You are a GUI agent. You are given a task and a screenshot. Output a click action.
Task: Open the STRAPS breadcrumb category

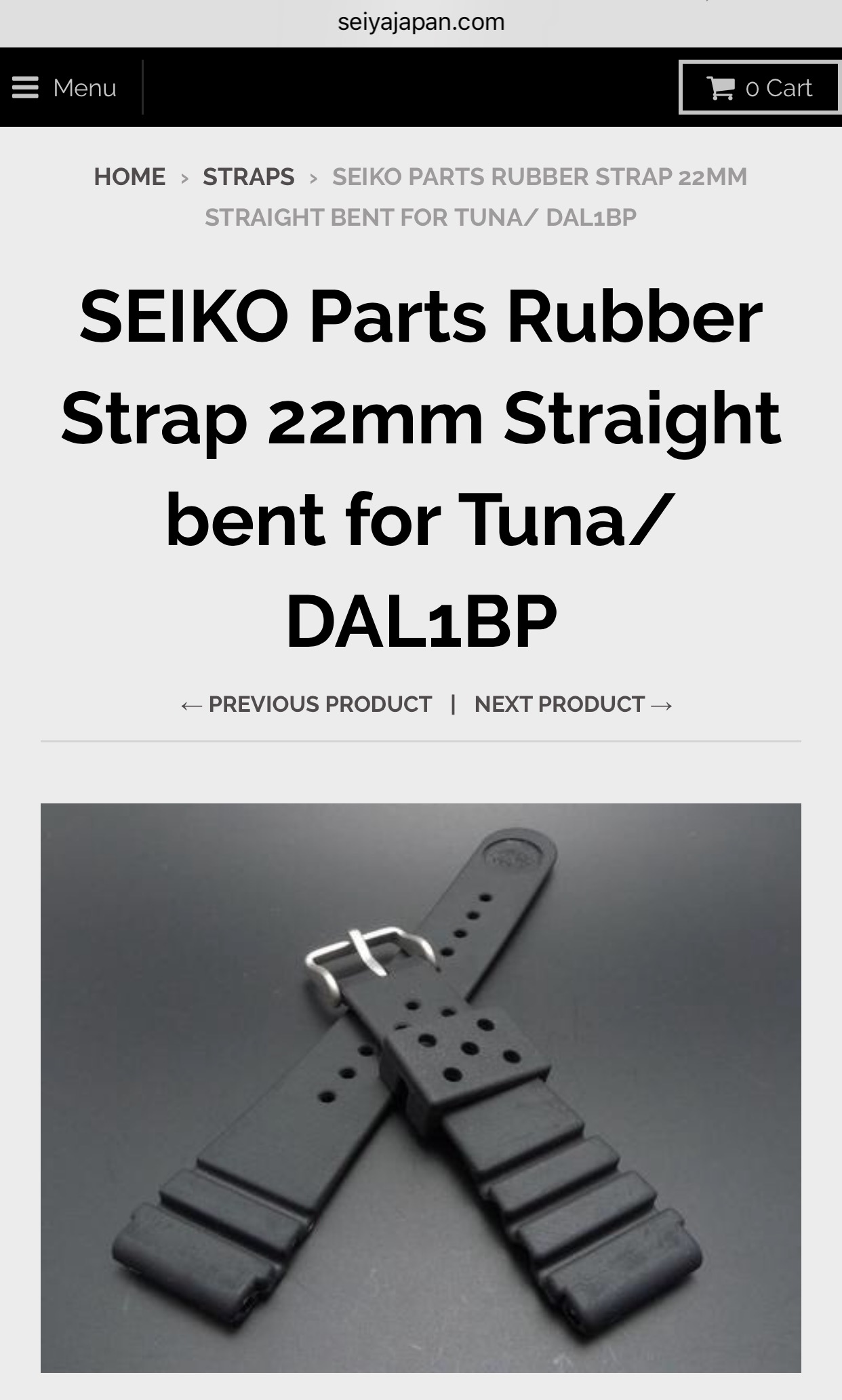248,177
